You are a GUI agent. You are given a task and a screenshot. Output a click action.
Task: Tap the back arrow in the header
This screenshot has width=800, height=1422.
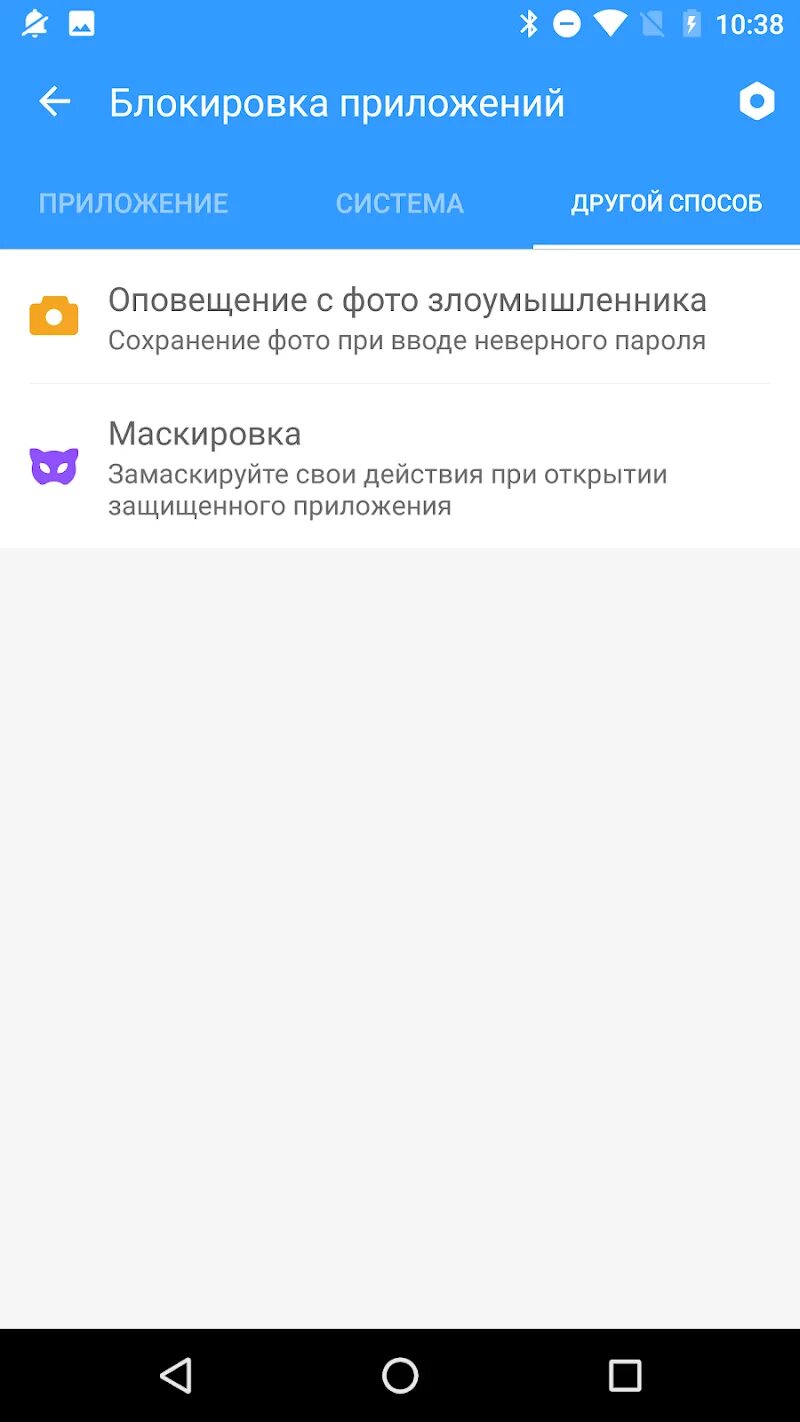pyautogui.click(x=53, y=101)
